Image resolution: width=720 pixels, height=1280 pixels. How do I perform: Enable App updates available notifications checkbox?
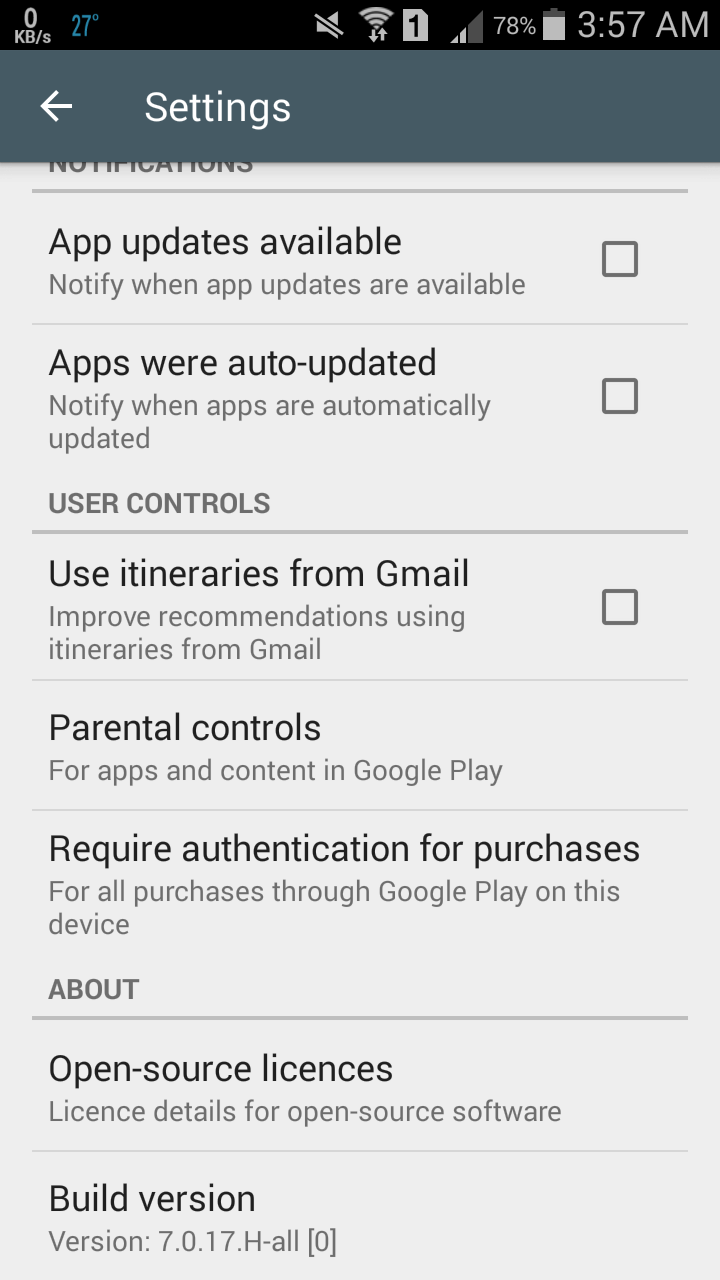click(x=620, y=260)
